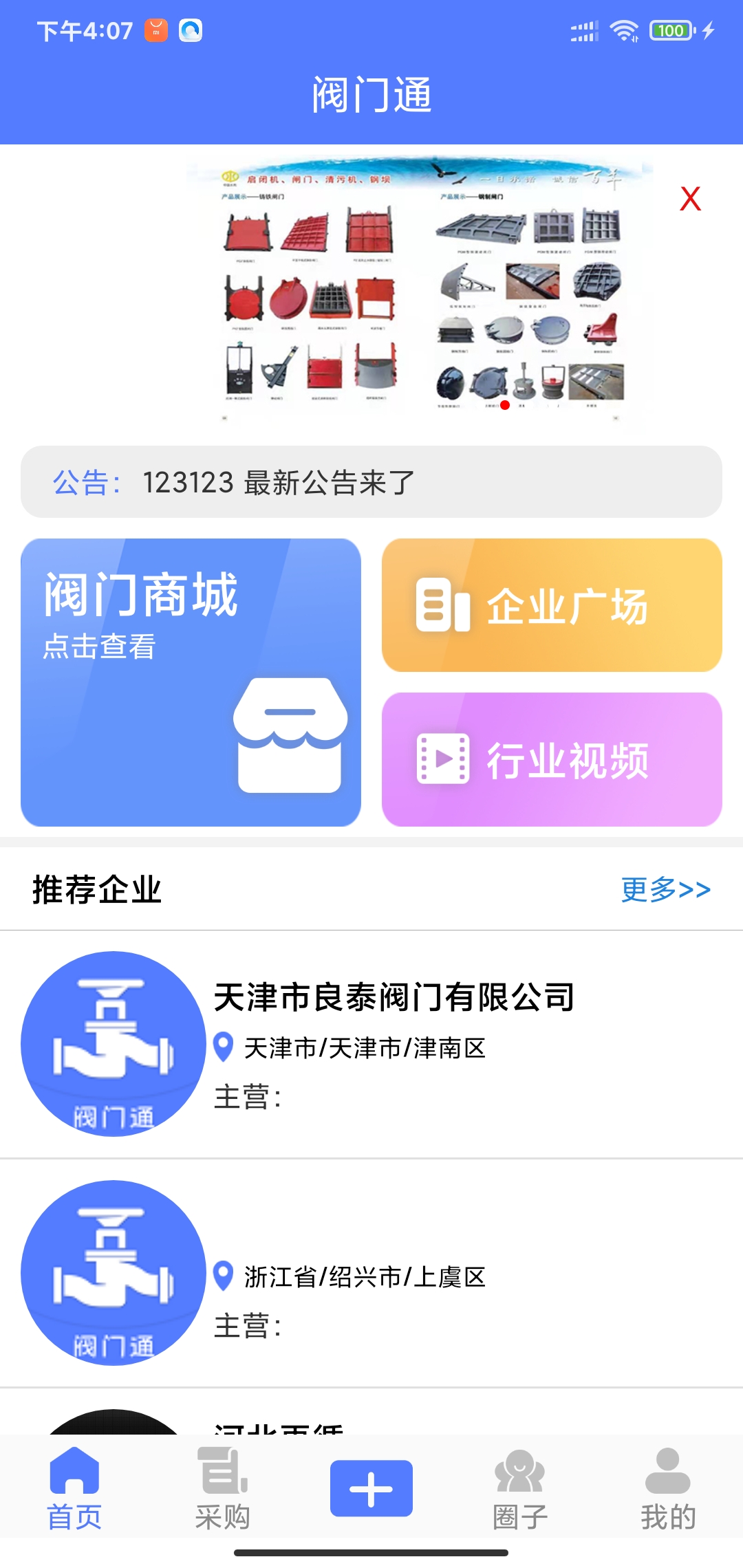The image size is (743, 1568).
Task: View 更多>> recommended companies
Action: (x=665, y=889)
